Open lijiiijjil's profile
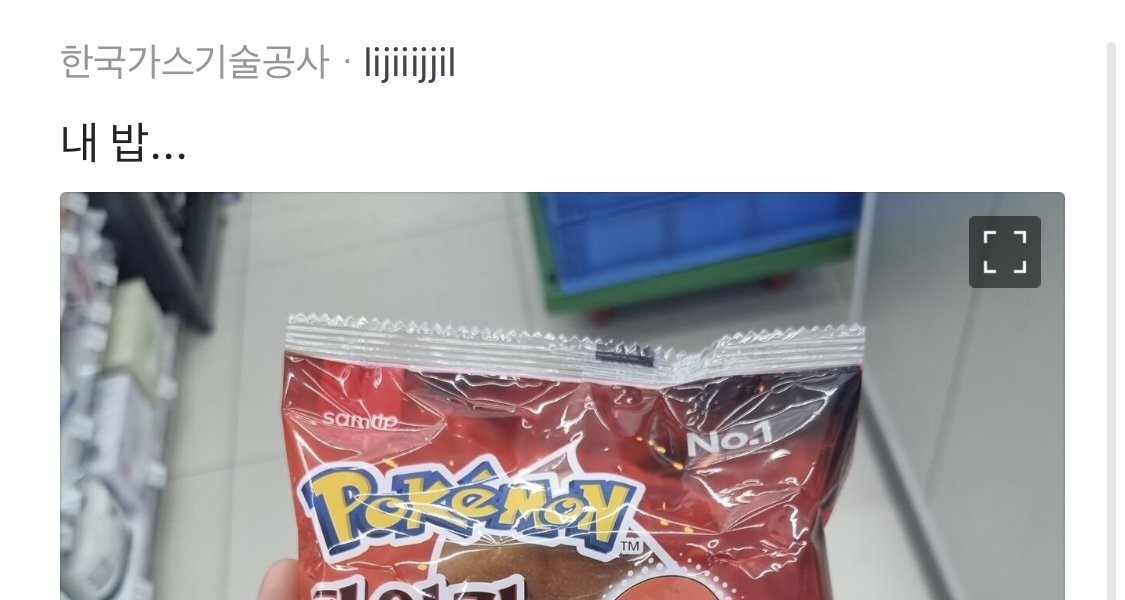Screen dimensions: 1125x600 click(410, 64)
